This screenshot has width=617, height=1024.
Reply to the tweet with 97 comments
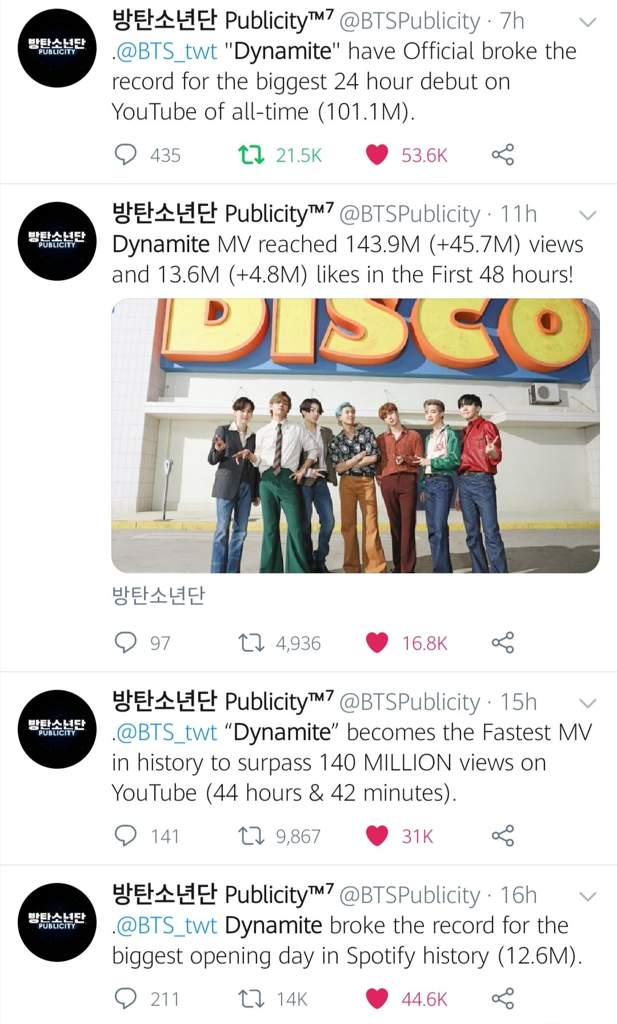pyautogui.click(x=126, y=643)
